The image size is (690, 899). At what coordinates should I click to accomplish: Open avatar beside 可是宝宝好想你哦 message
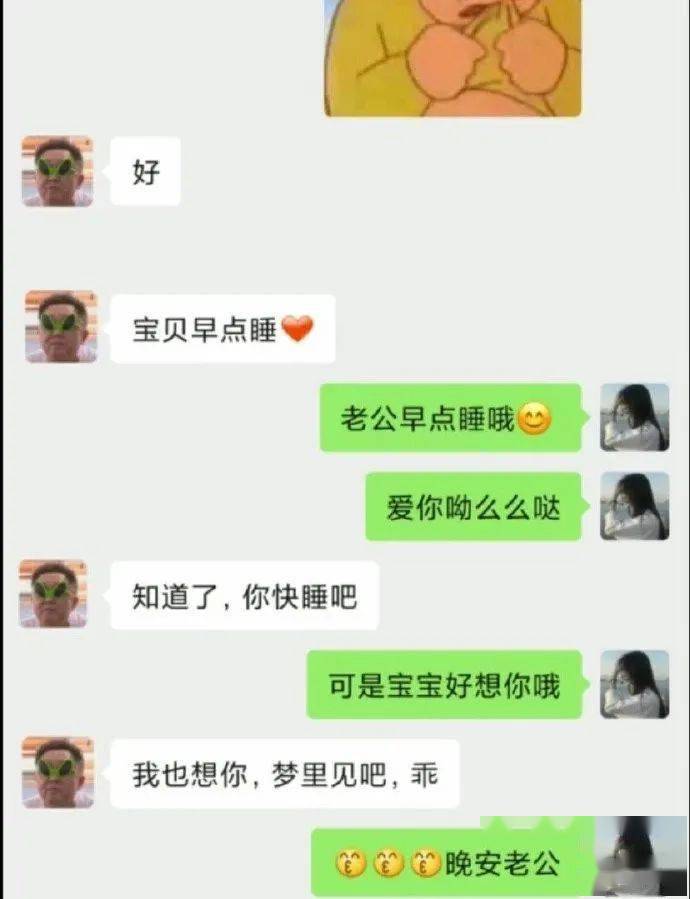point(634,684)
